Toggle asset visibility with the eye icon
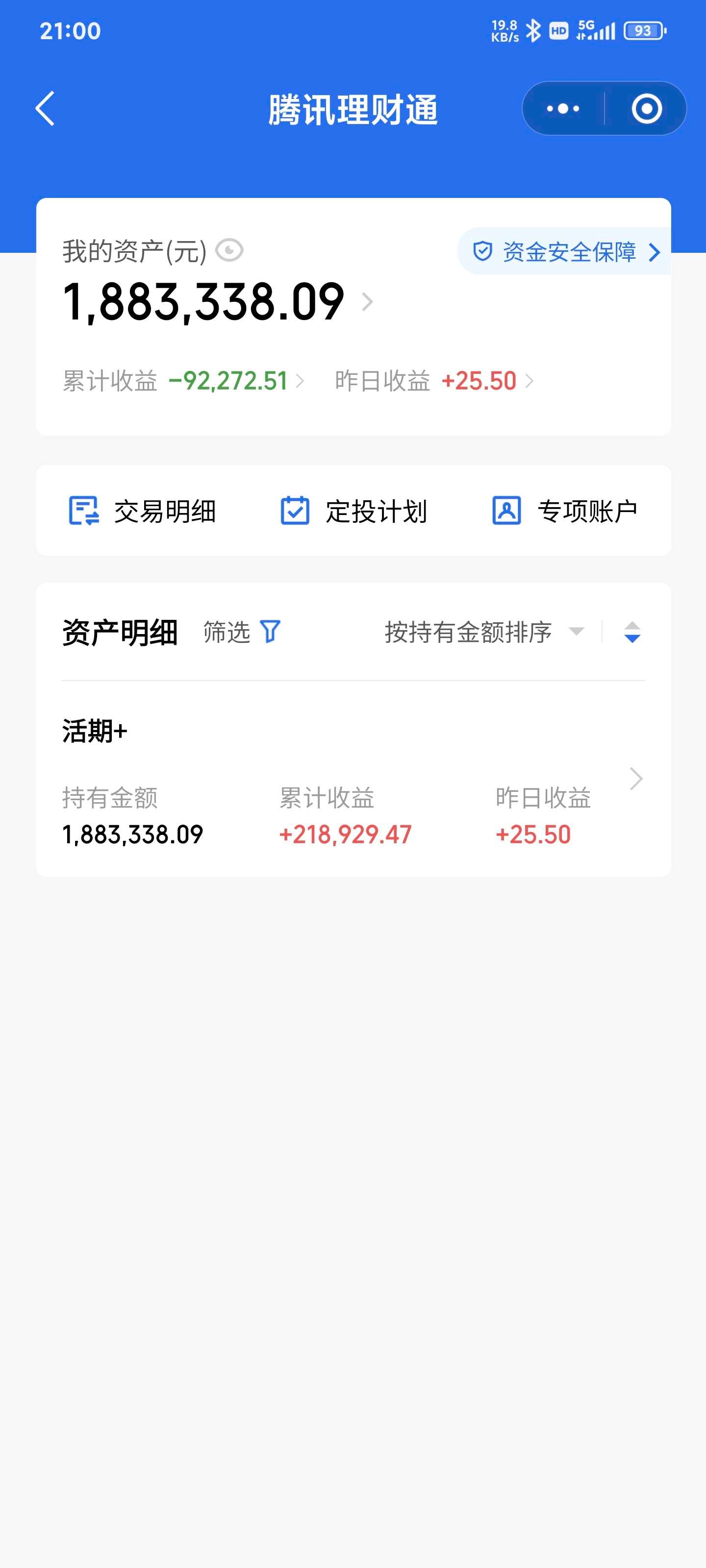Viewport: 706px width, 1568px height. tap(228, 249)
